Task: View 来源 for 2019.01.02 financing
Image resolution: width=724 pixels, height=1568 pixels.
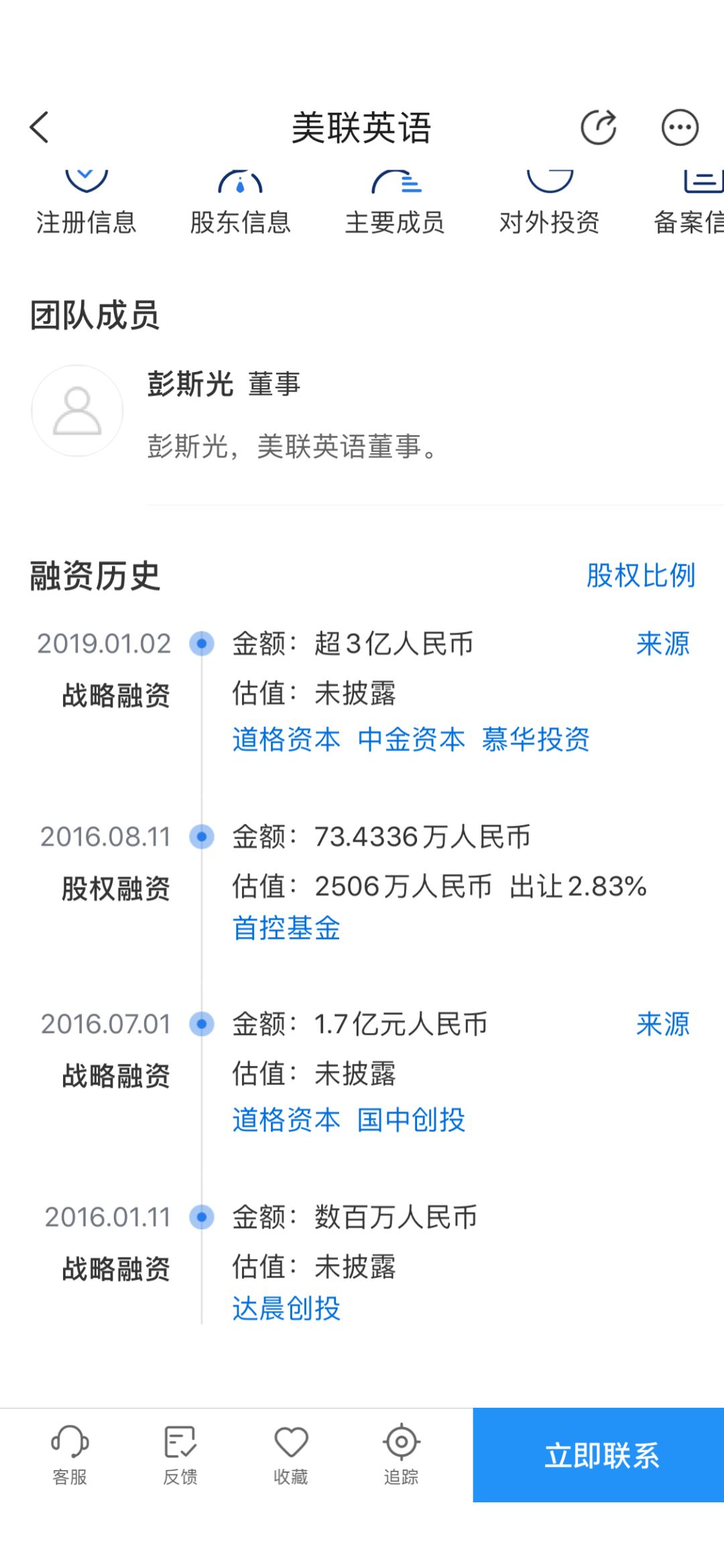Action: pyautogui.click(x=662, y=644)
